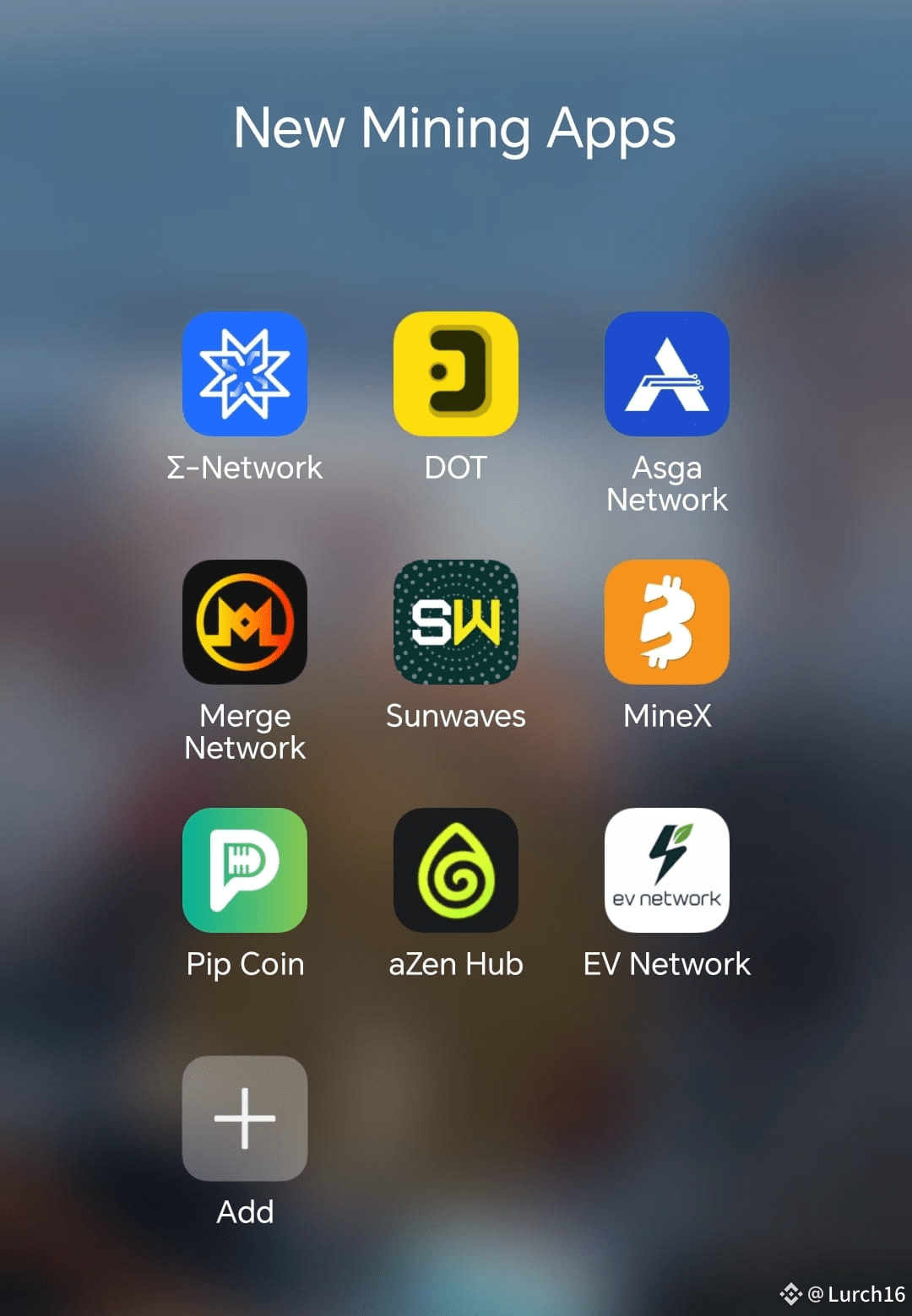The width and height of the screenshot is (912, 1316).
Task: Open the aZen Hub app
Action: coord(456,869)
